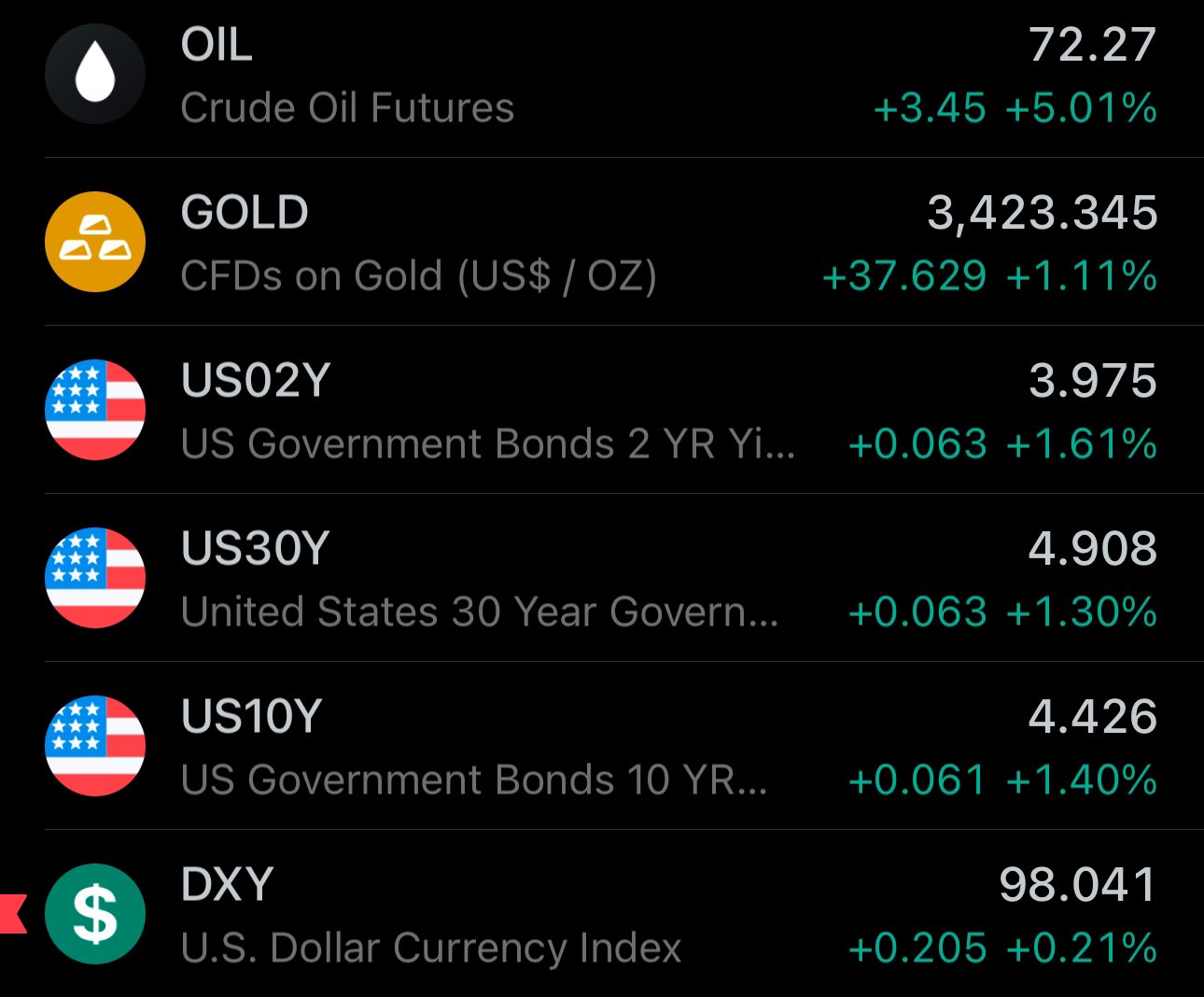1204x997 pixels.
Task: Select the GOLD CFDs on Gold row
Action: click(602, 243)
